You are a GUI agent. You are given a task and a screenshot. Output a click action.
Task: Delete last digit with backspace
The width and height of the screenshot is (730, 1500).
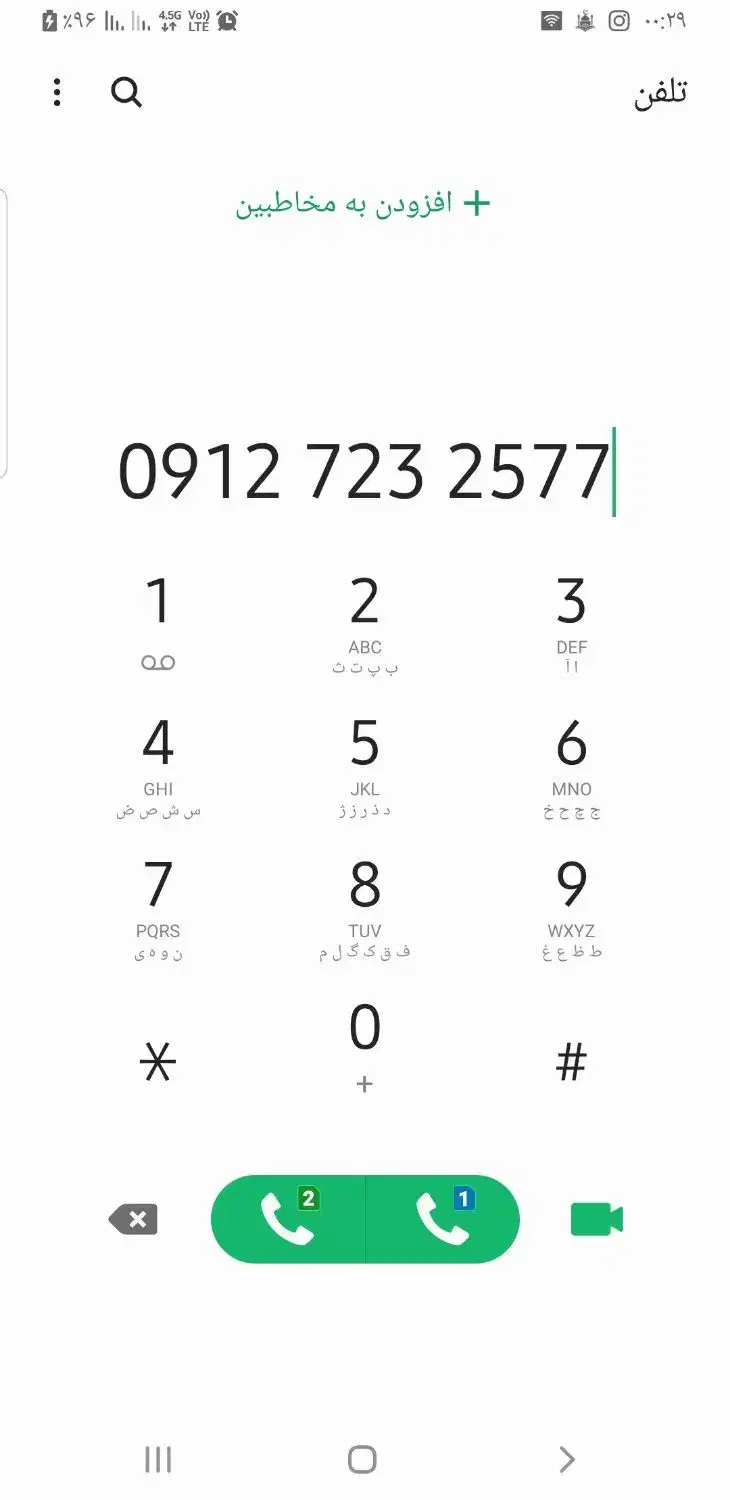(x=133, y=1220)
